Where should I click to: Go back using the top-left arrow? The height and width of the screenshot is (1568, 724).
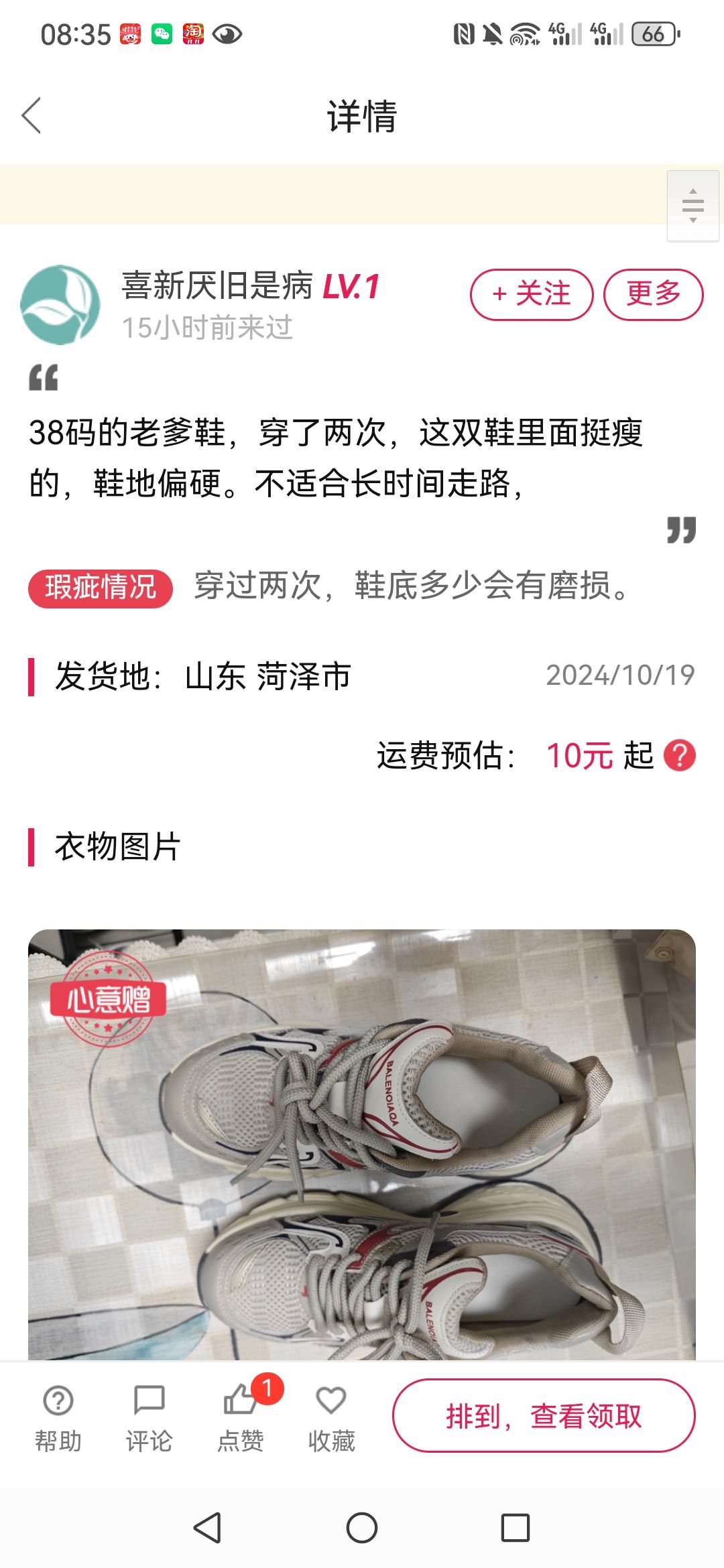click(32, 115)
